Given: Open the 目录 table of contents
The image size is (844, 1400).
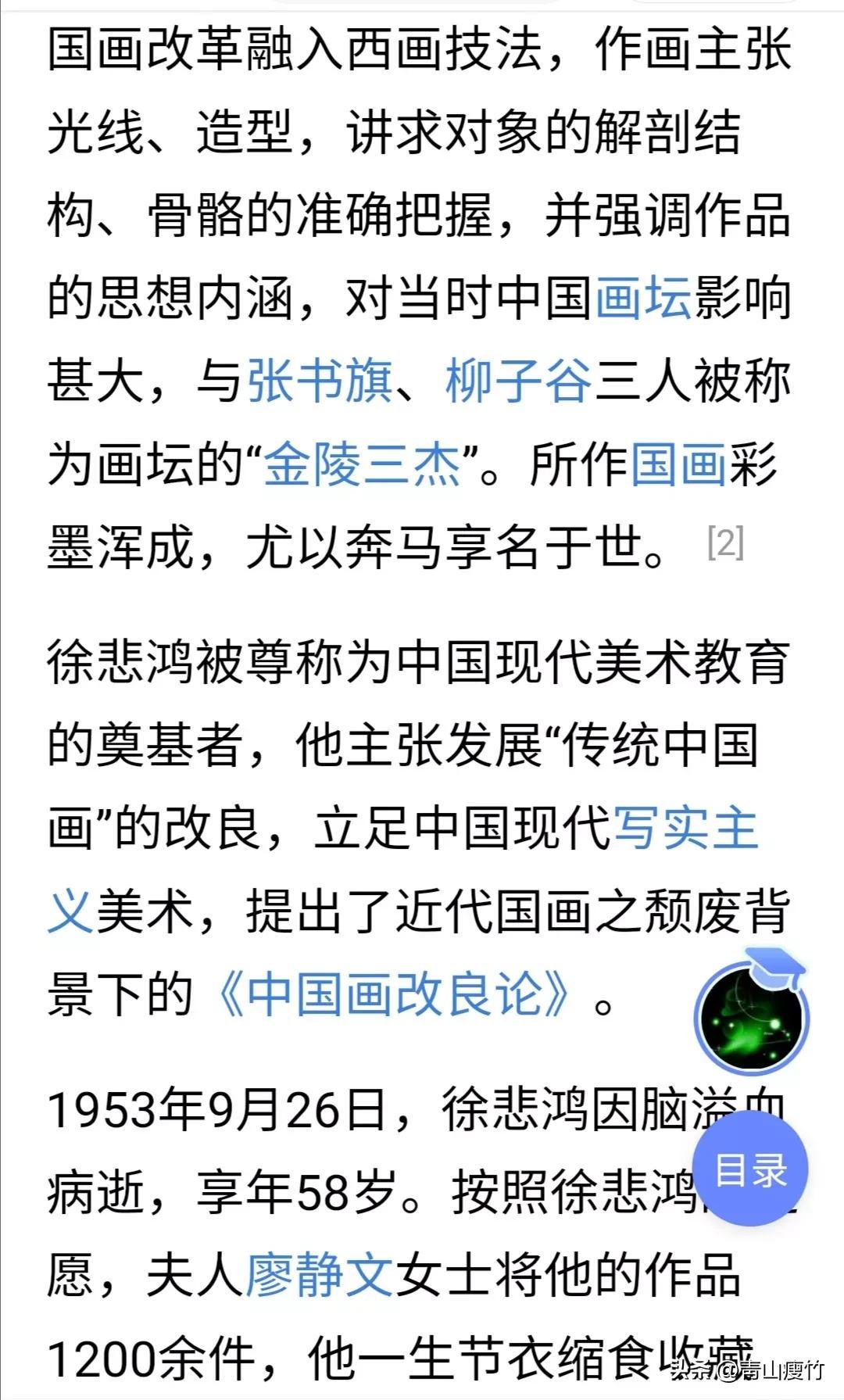Looking at the screenshot, I should coord(751,1170).
